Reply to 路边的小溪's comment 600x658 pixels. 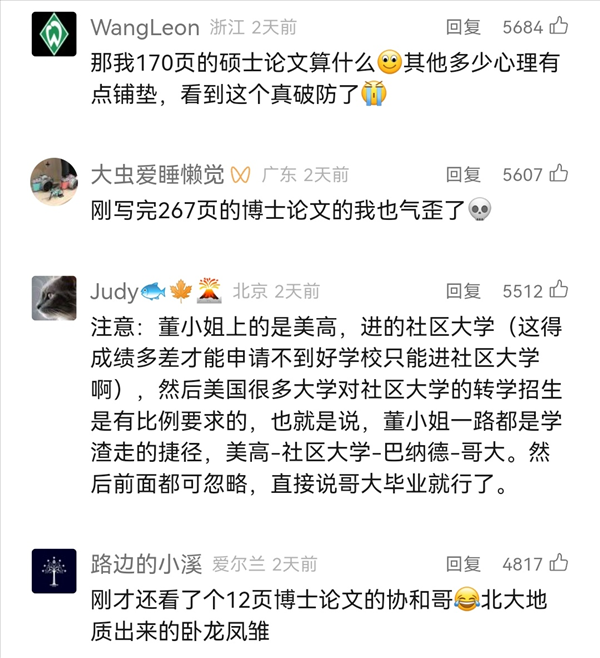tap(462, 564)
